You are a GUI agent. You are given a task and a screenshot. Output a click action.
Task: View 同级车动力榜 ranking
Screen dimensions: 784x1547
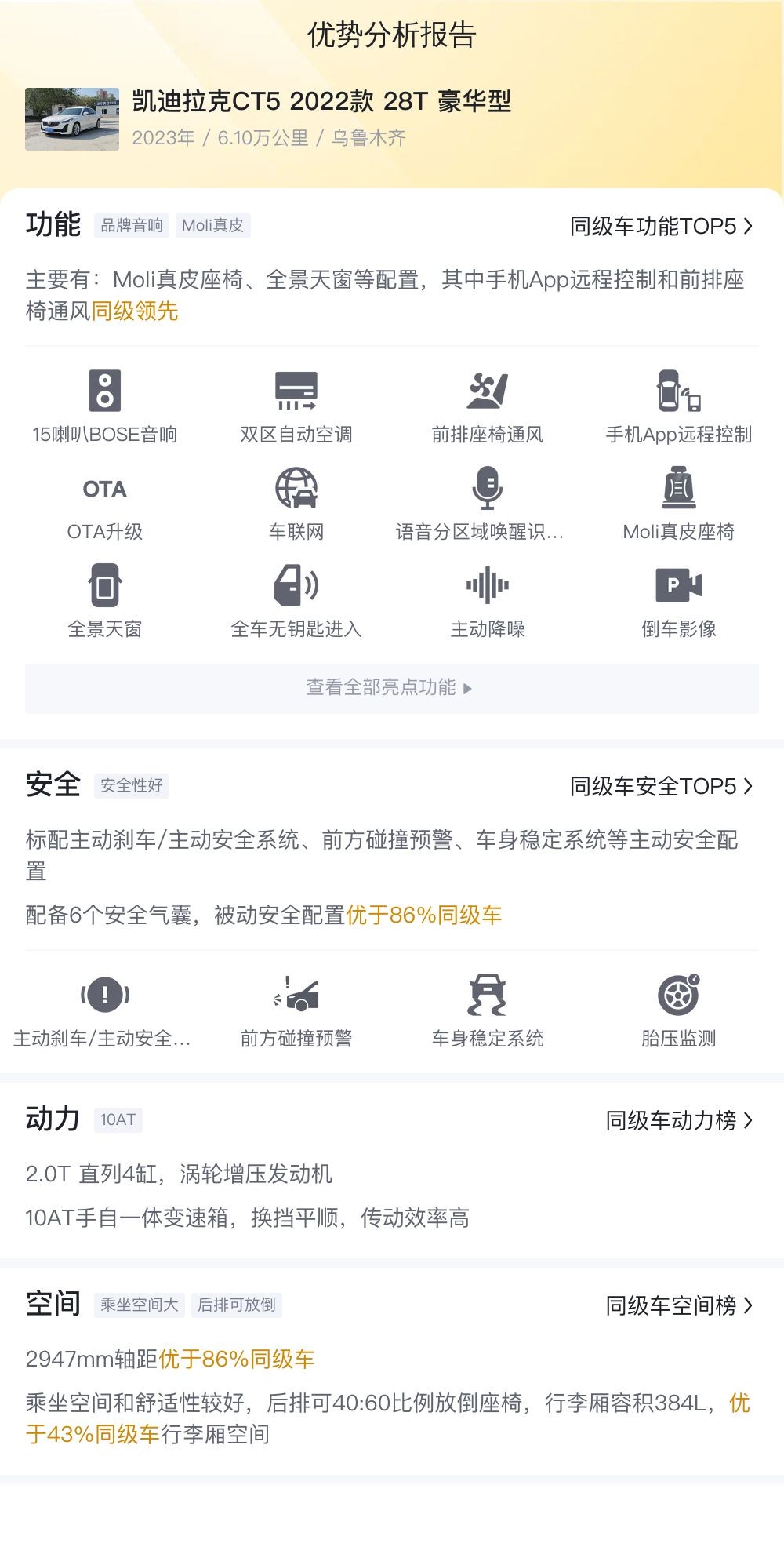[x=678, y=1120]
